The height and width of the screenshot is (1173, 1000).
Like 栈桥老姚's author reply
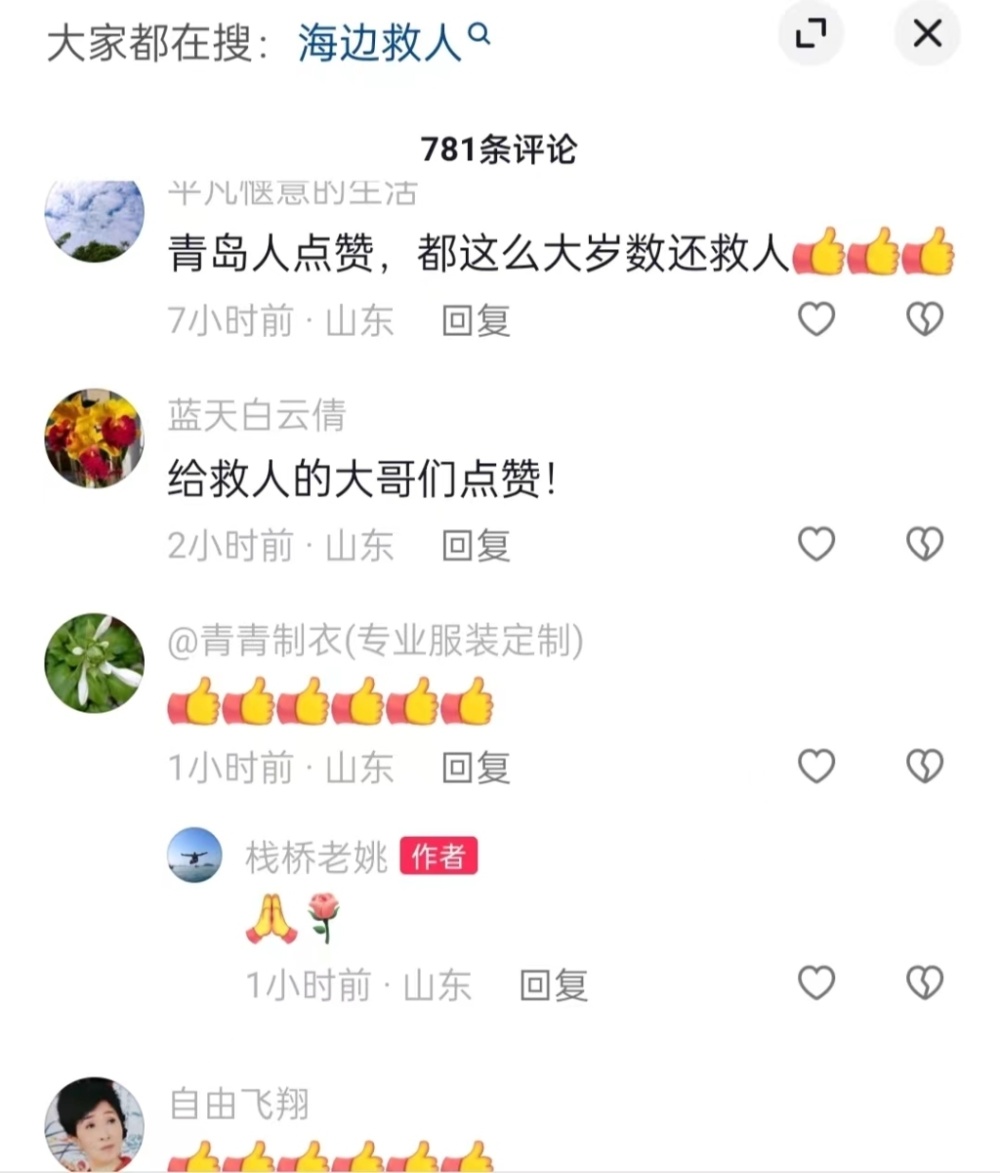click(x=816, y=984)
